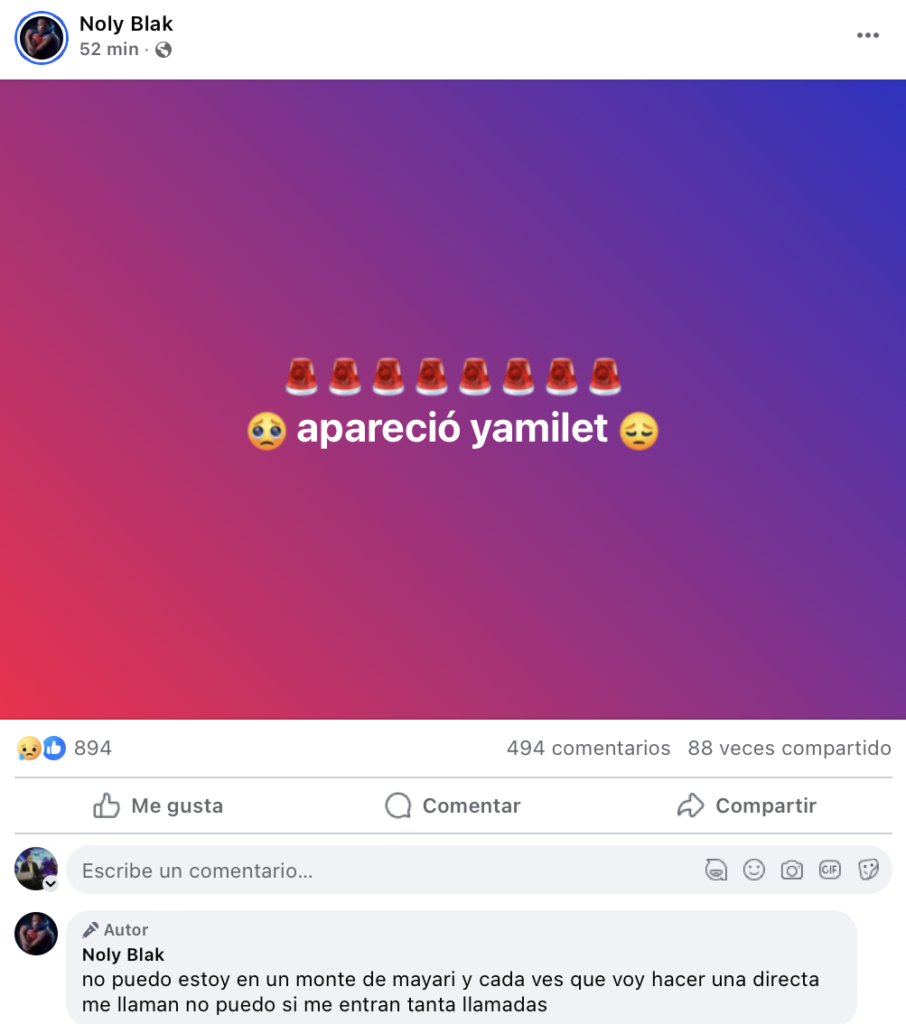Viewport: 906px width, 1024px height.
Task: Focus the 'Escribe un comentario' field
Action: click(x=380, y=871)
